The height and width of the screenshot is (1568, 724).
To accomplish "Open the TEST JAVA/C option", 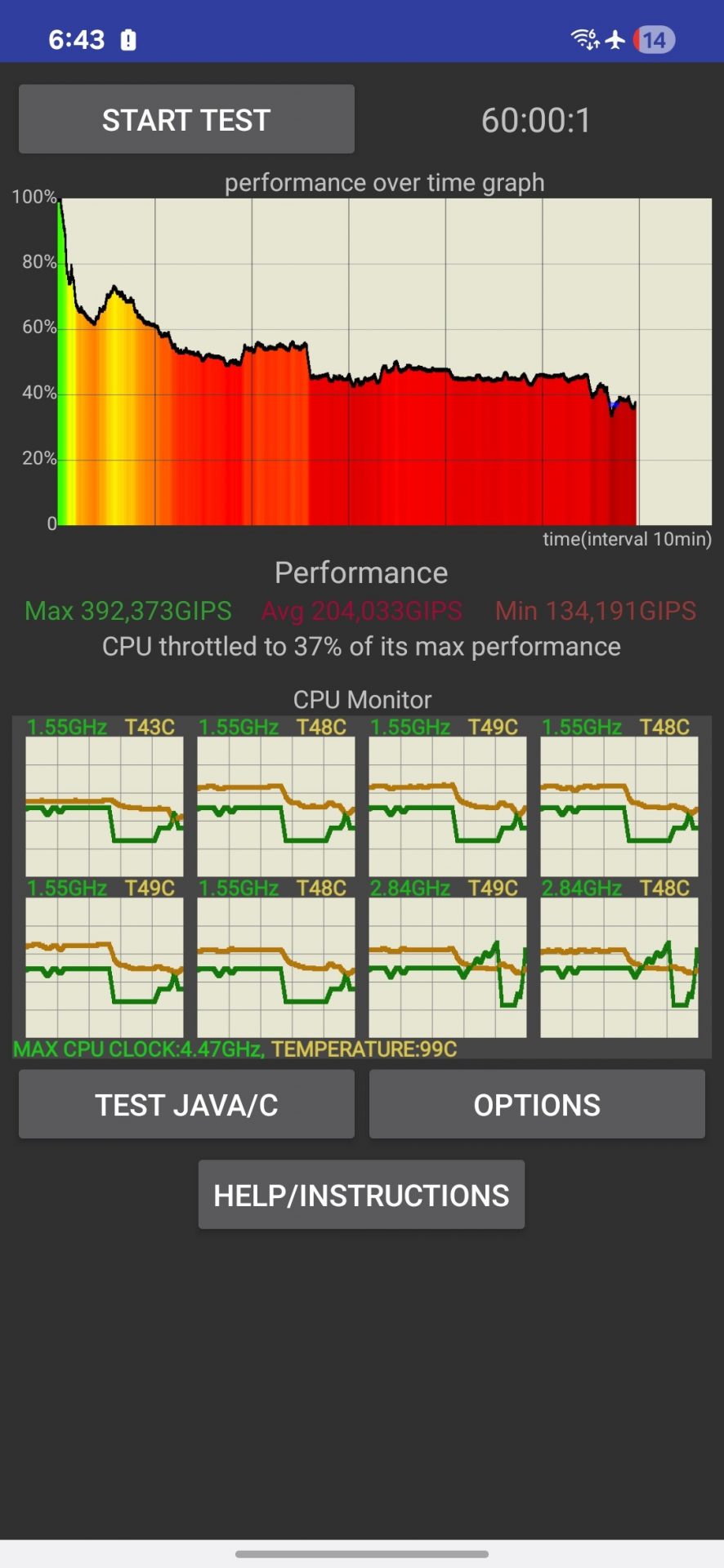I will point(186,1104).
